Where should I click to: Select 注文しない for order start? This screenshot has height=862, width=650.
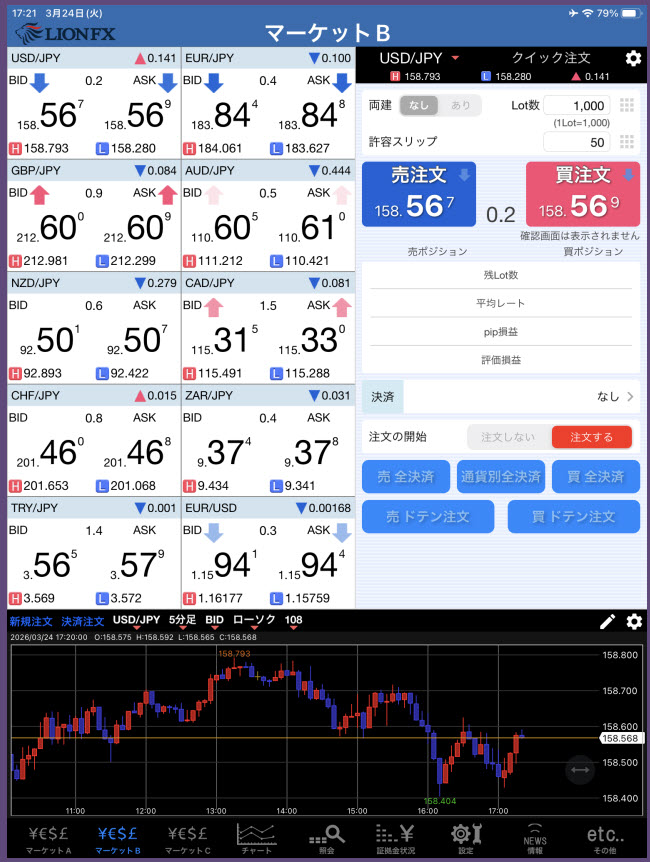[508, 437]
